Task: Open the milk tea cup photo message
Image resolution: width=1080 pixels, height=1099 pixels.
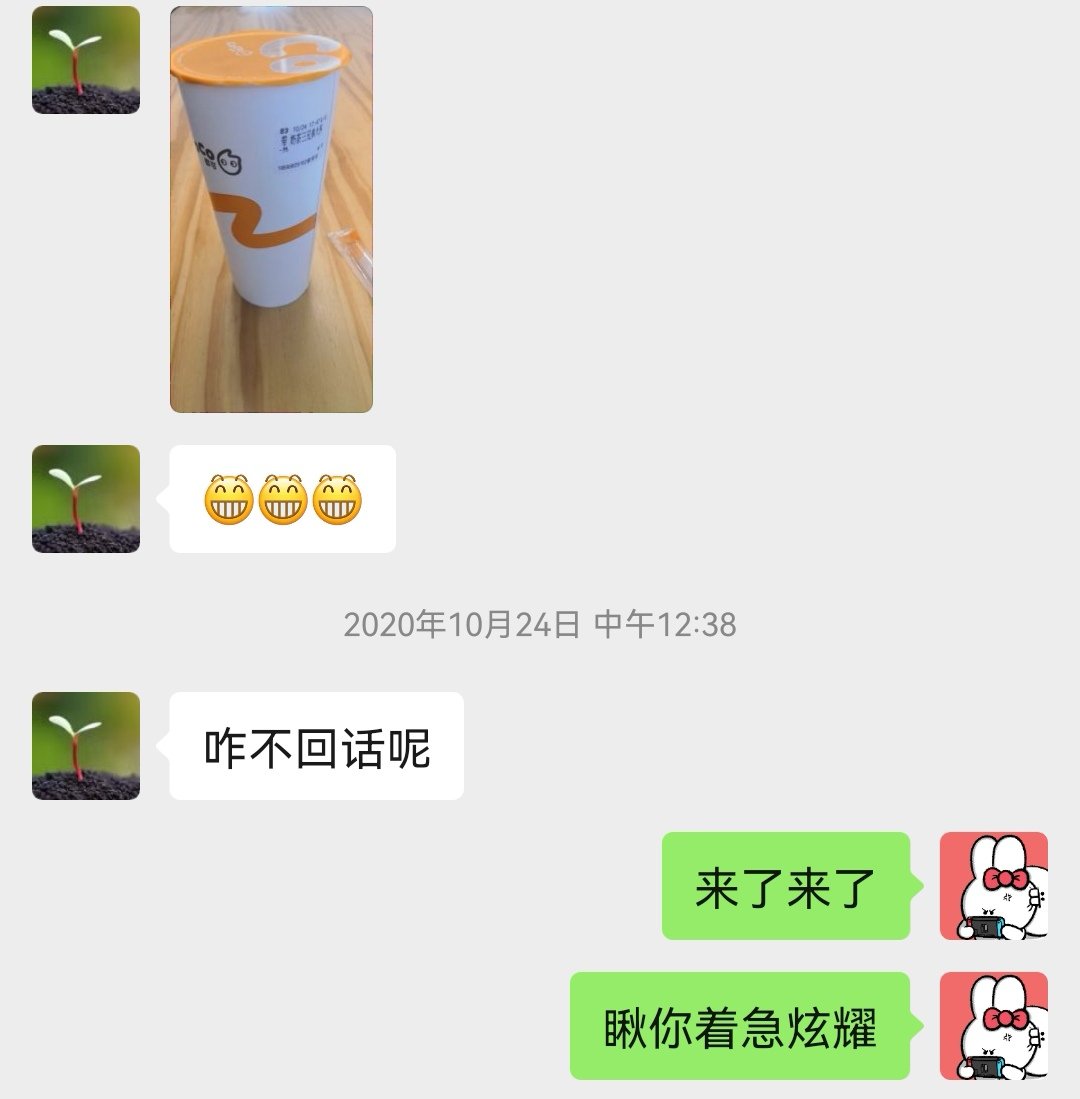Action: click(271, 209)
